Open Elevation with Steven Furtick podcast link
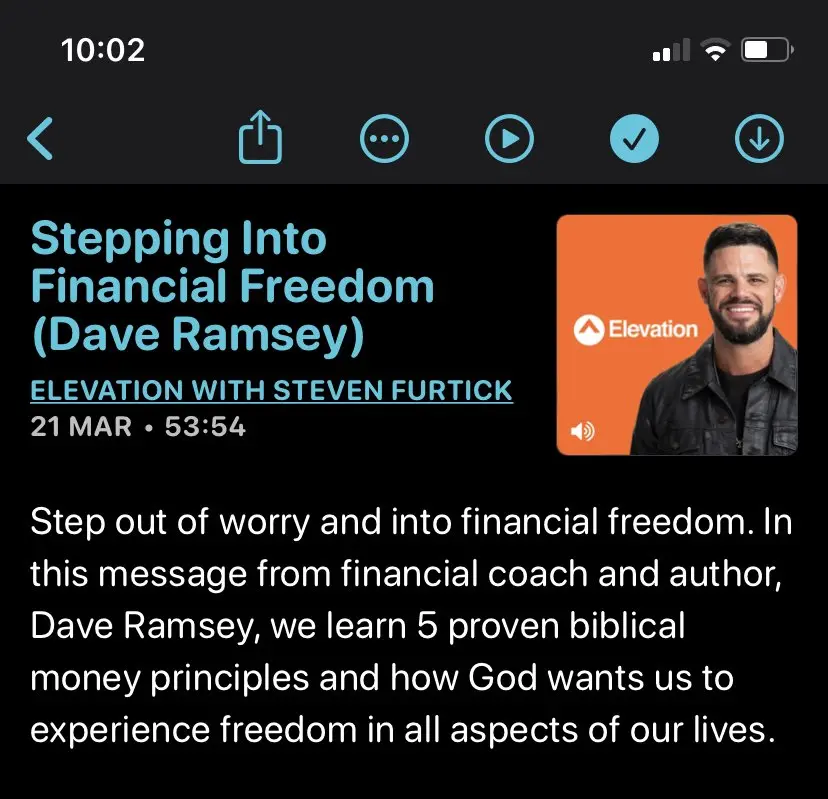828x799 pixels. [x=271, y=389]
